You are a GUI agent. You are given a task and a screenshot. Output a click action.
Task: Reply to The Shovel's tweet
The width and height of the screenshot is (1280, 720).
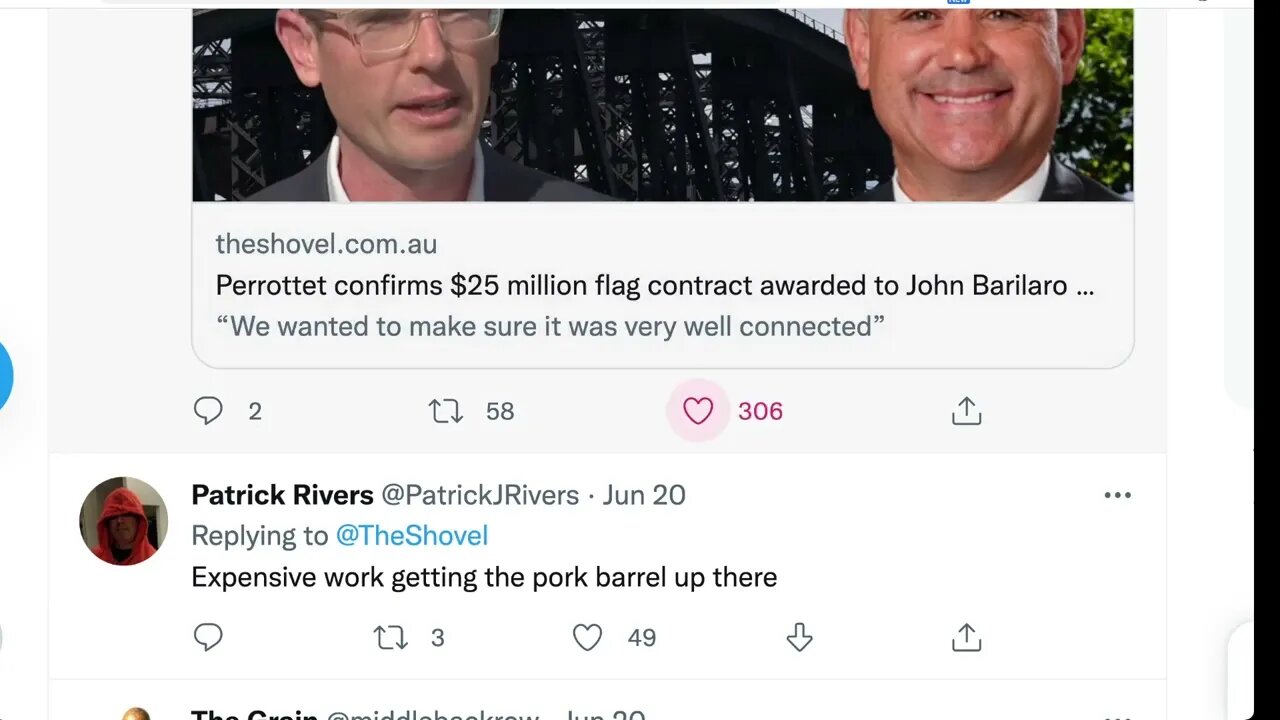[x=208, y=411]
